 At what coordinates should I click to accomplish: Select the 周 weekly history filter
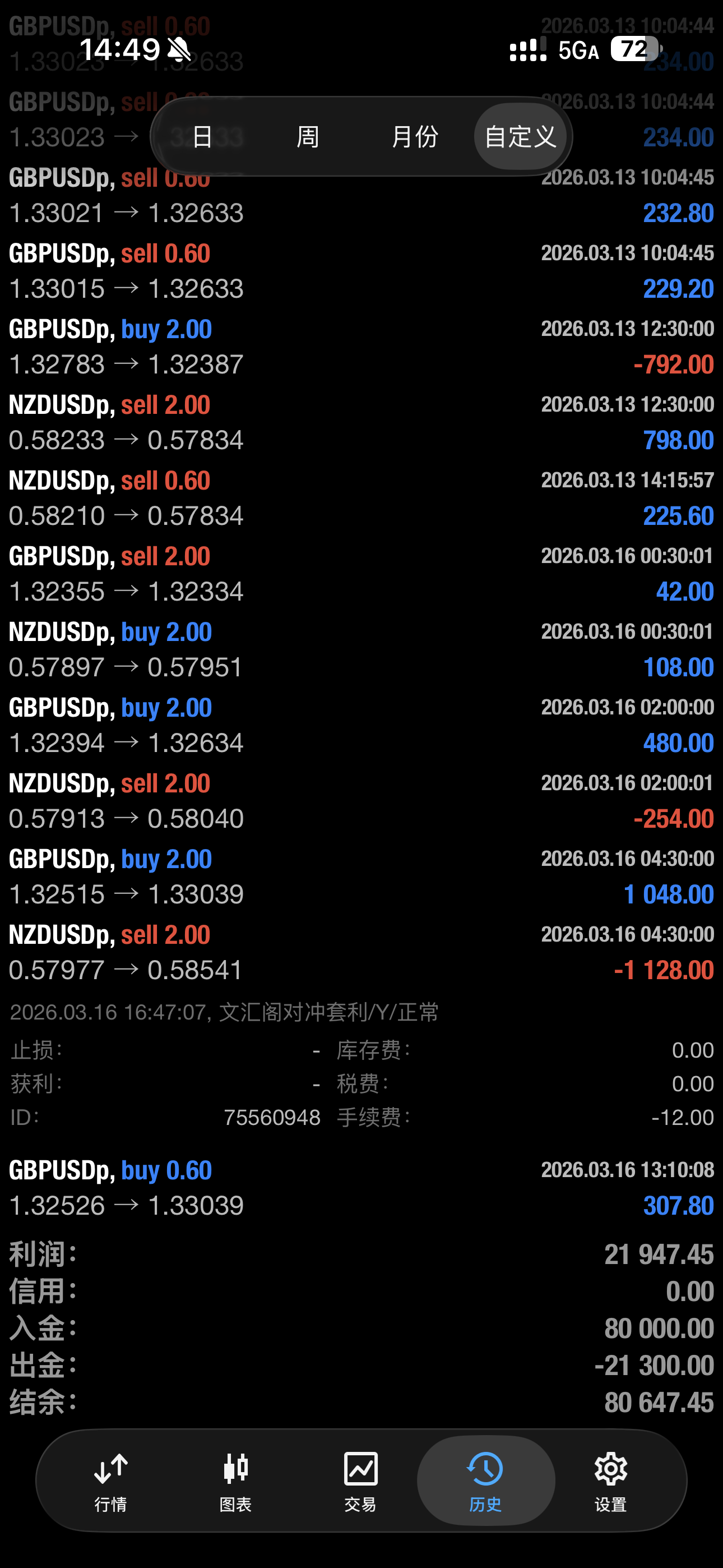[308, 136]
